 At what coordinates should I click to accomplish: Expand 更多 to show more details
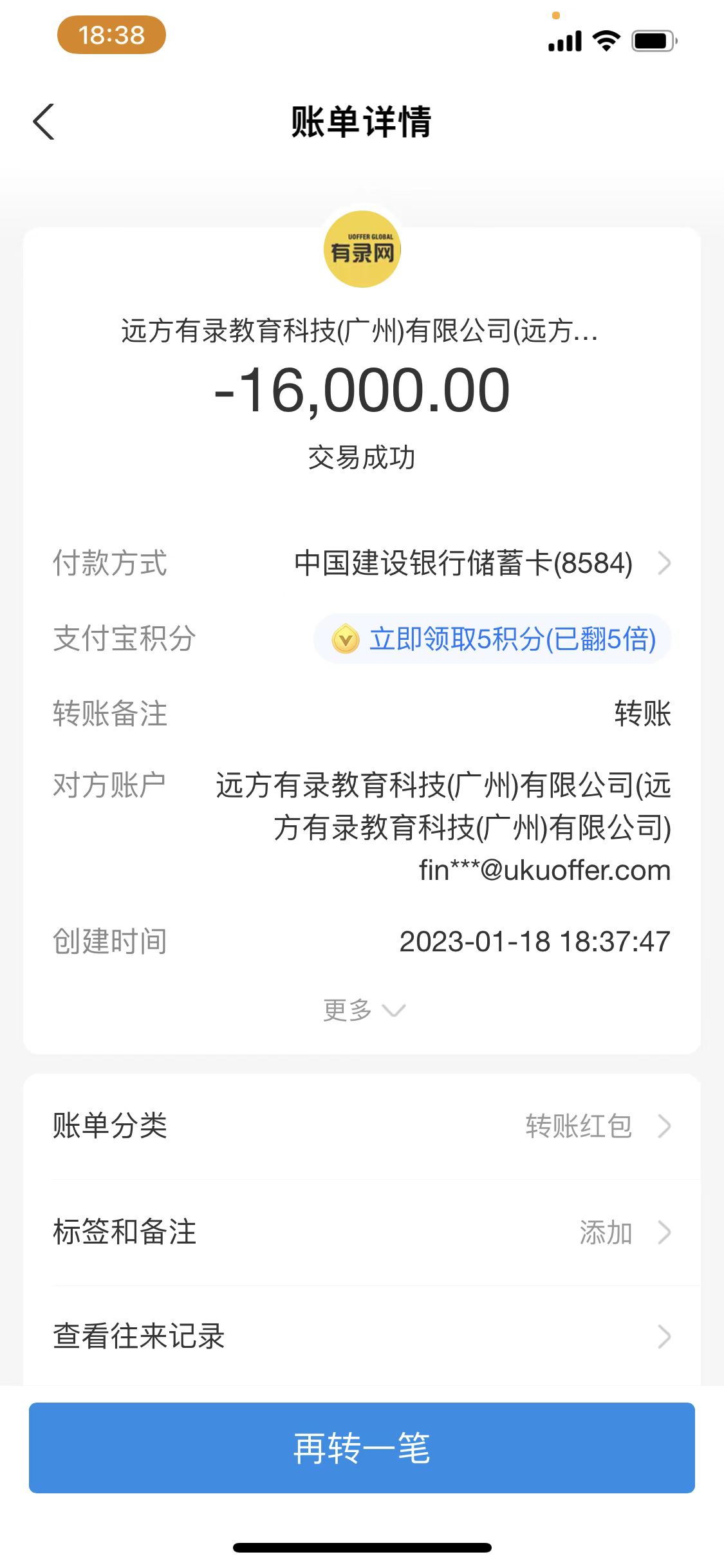click(x=363, y=1010)
